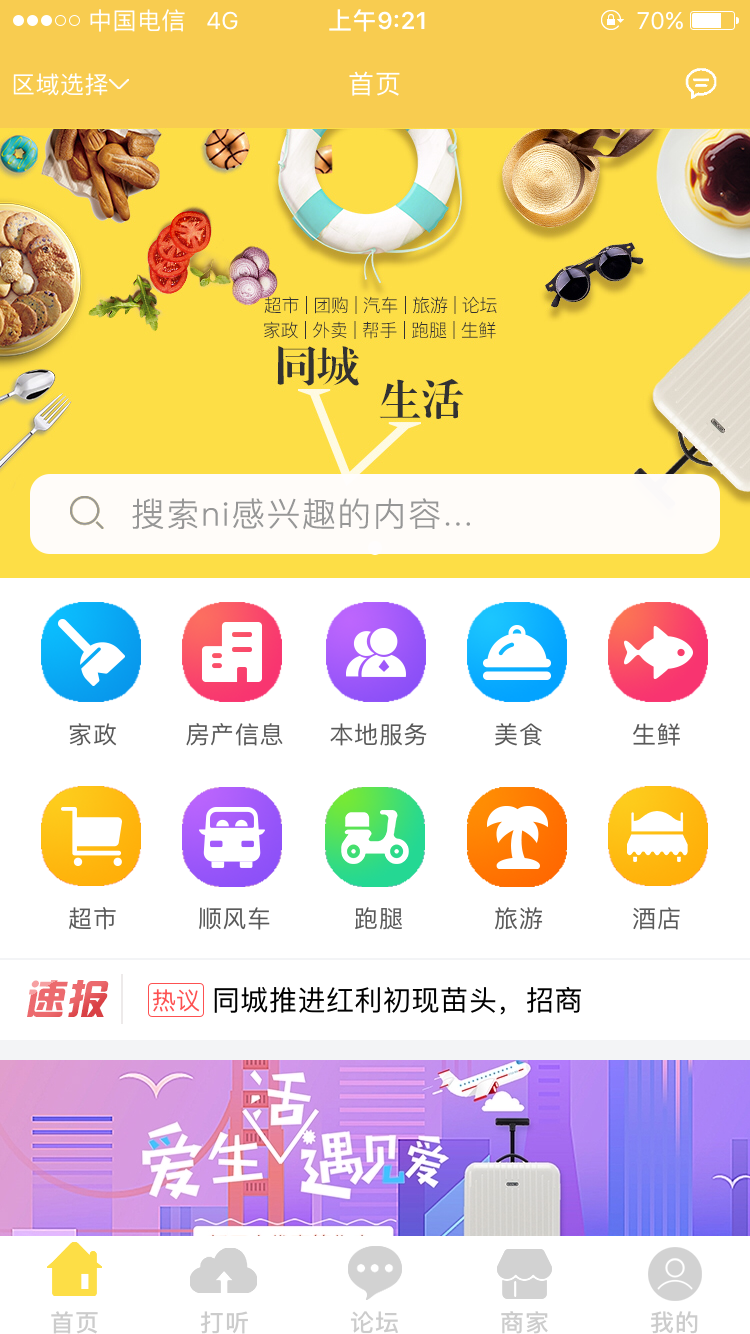Open the 酒店 hotel category
Image resolution: width=750 pixels, height=1334 pixels.
pos(657,859)
